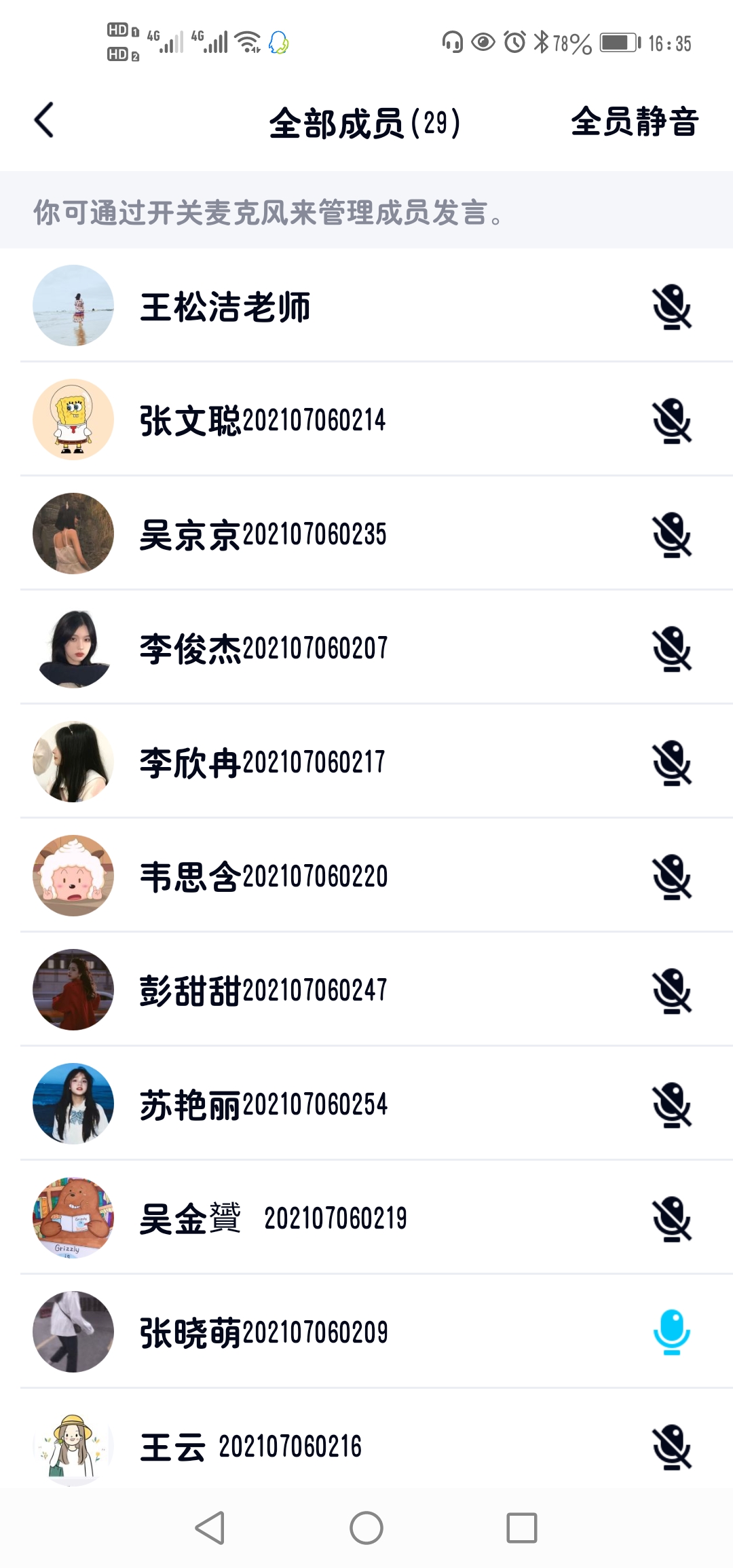Unmute 张文聪202107060214's microphone
733x1568 pixels.
[672, 421]
